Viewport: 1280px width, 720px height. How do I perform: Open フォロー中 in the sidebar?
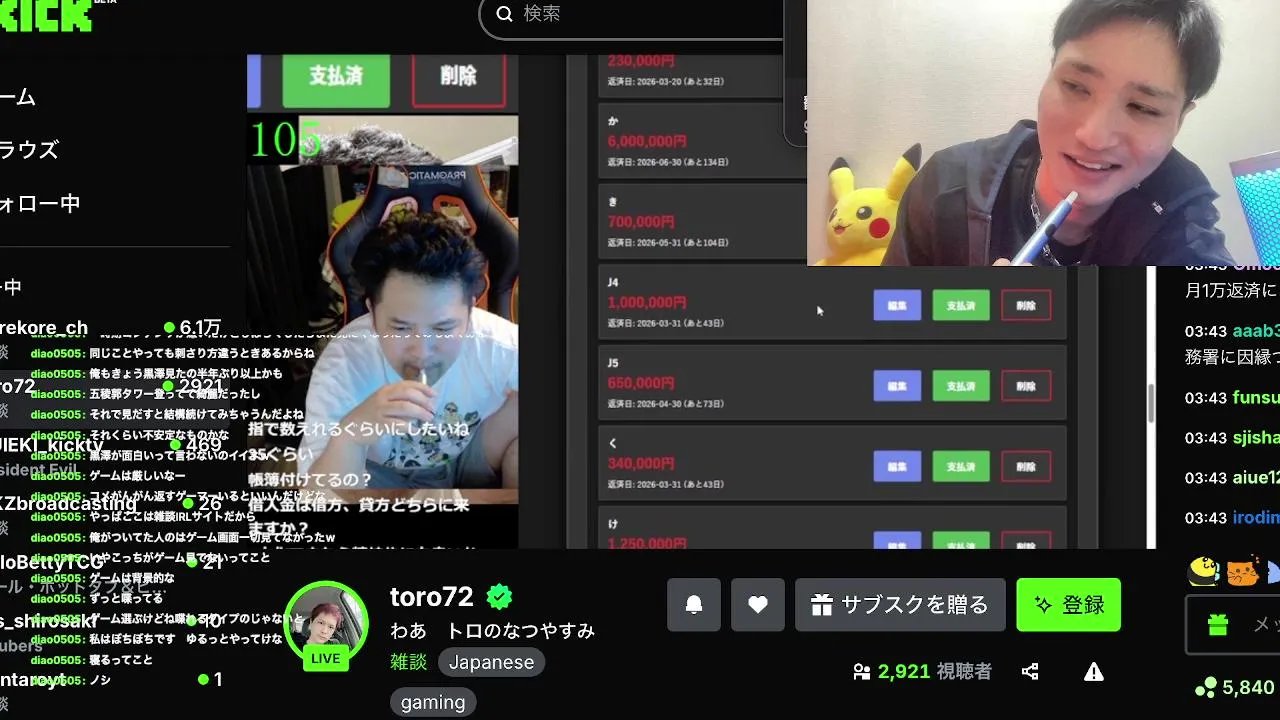click(40, 204)
